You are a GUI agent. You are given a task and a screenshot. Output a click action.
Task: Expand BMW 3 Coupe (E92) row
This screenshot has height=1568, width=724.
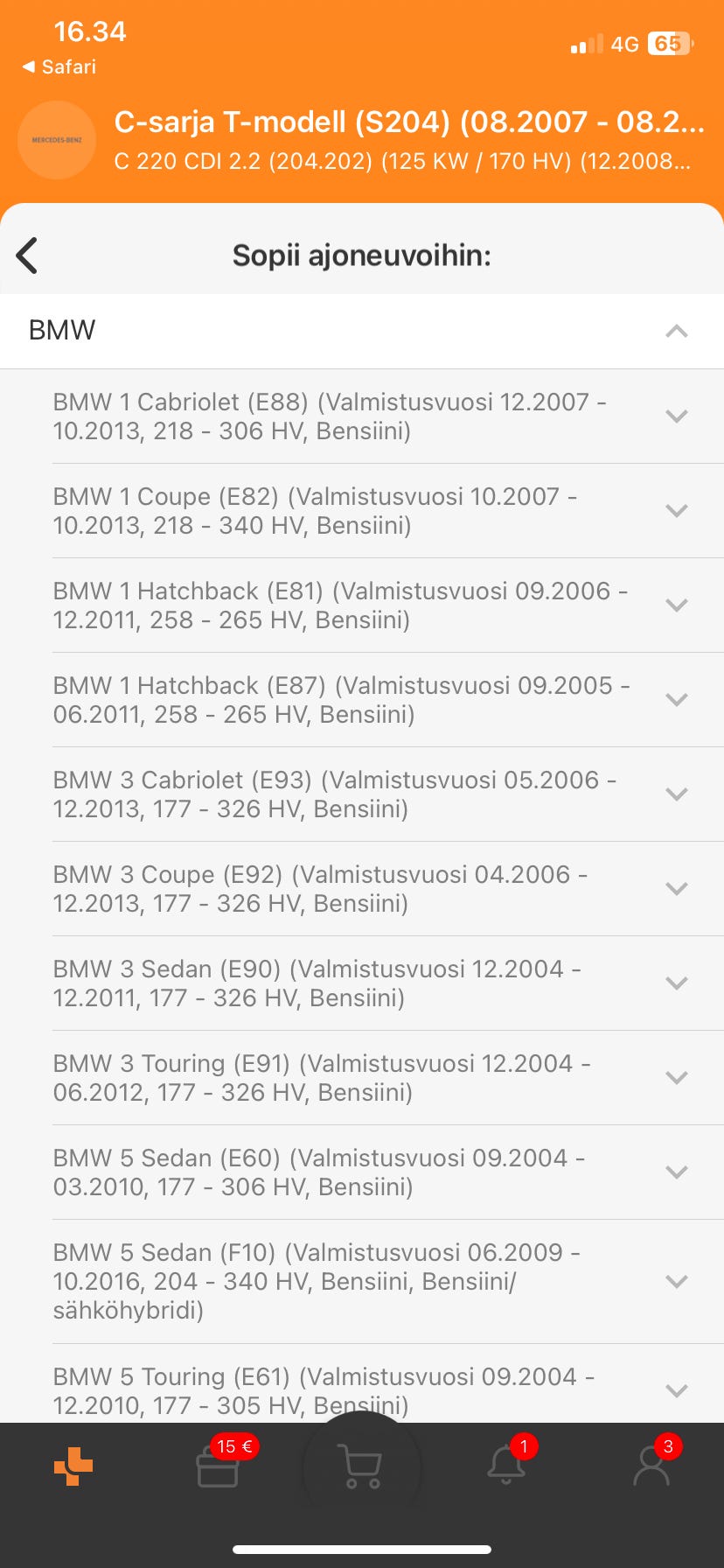coord(676,889)
